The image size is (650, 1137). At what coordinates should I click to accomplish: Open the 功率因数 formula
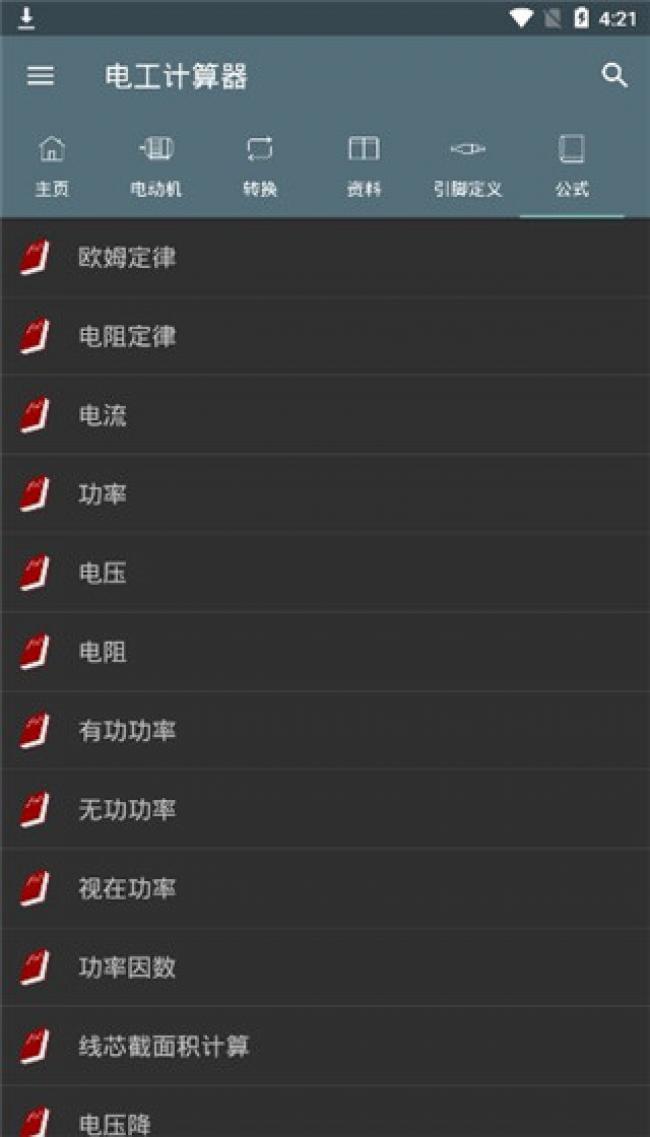pos(325,967)
